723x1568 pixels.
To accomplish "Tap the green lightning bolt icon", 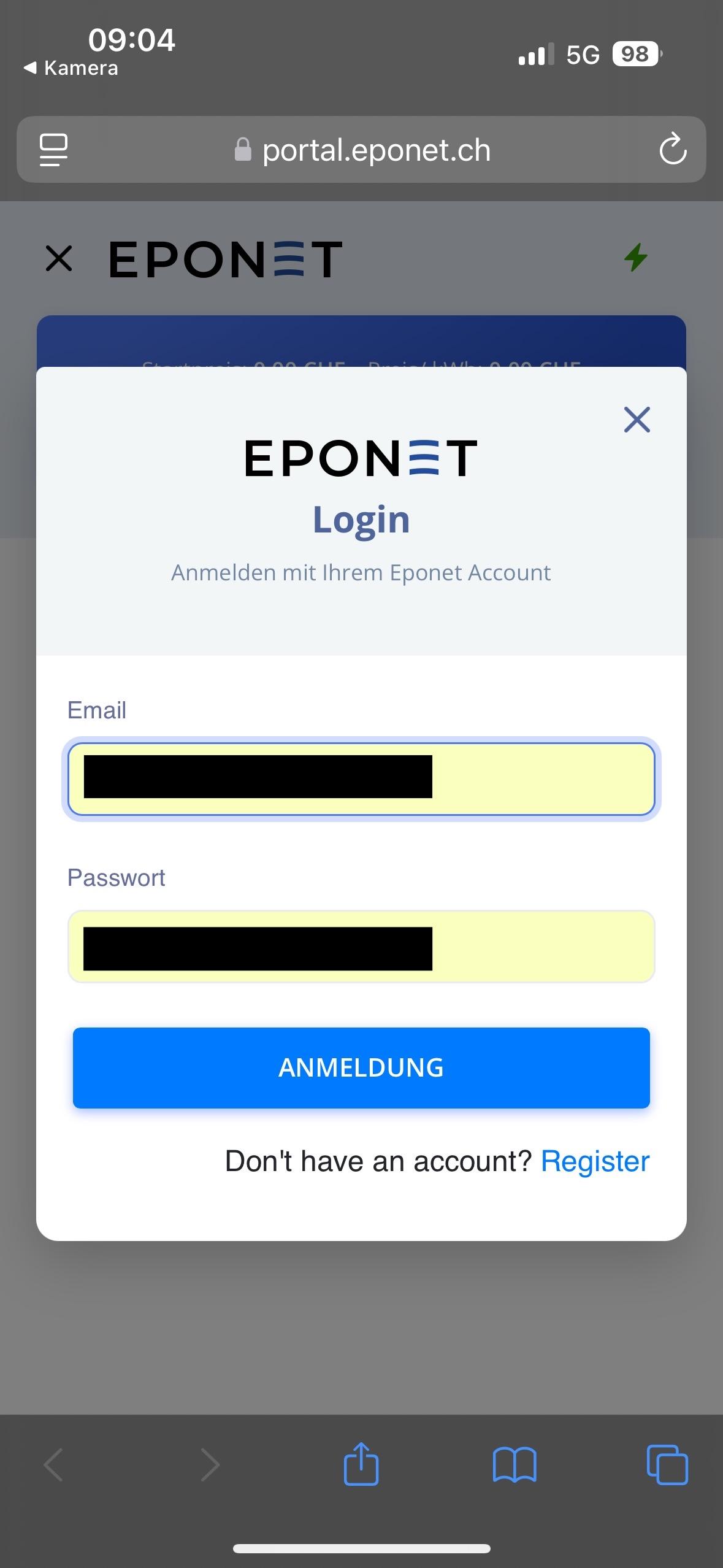I will 636,258.
